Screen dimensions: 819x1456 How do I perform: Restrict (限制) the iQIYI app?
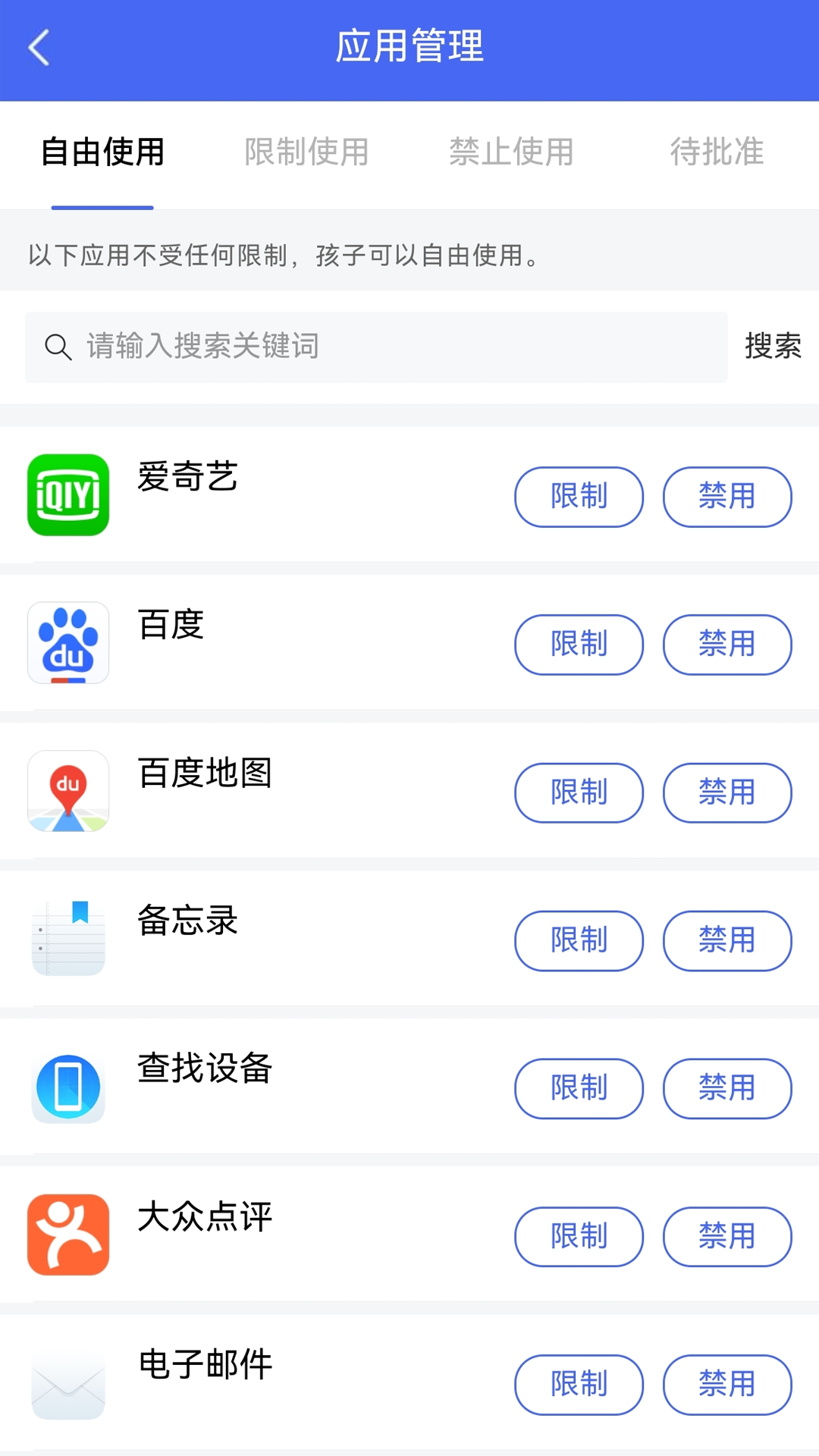(579, 497)
